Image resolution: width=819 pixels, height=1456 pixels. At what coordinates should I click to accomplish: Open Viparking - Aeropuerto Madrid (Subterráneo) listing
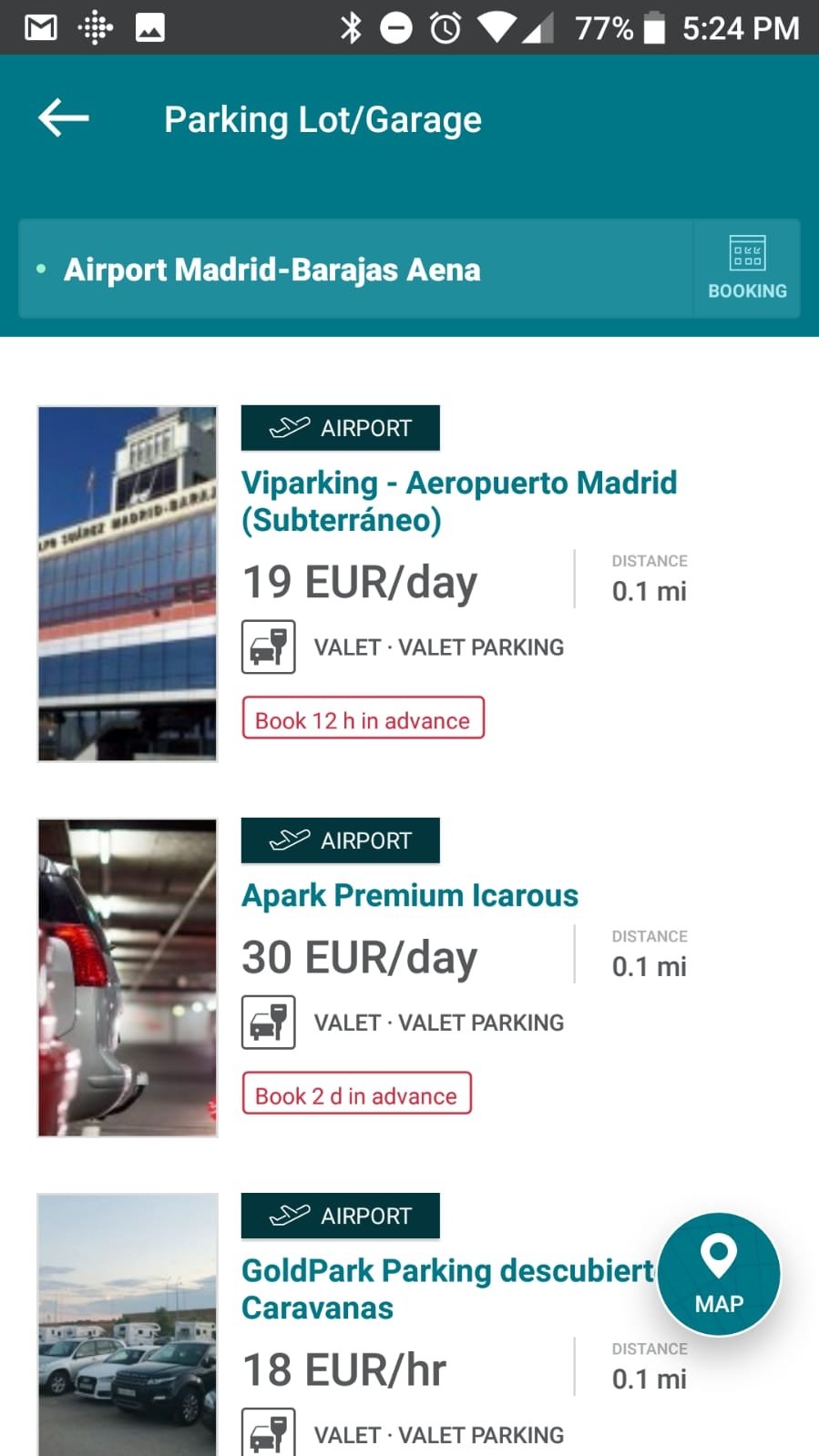click(459, 501)
